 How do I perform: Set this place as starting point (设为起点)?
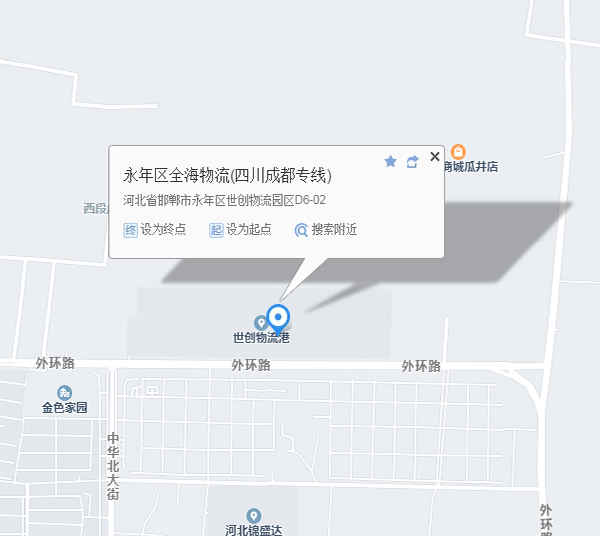pos(240,230)
